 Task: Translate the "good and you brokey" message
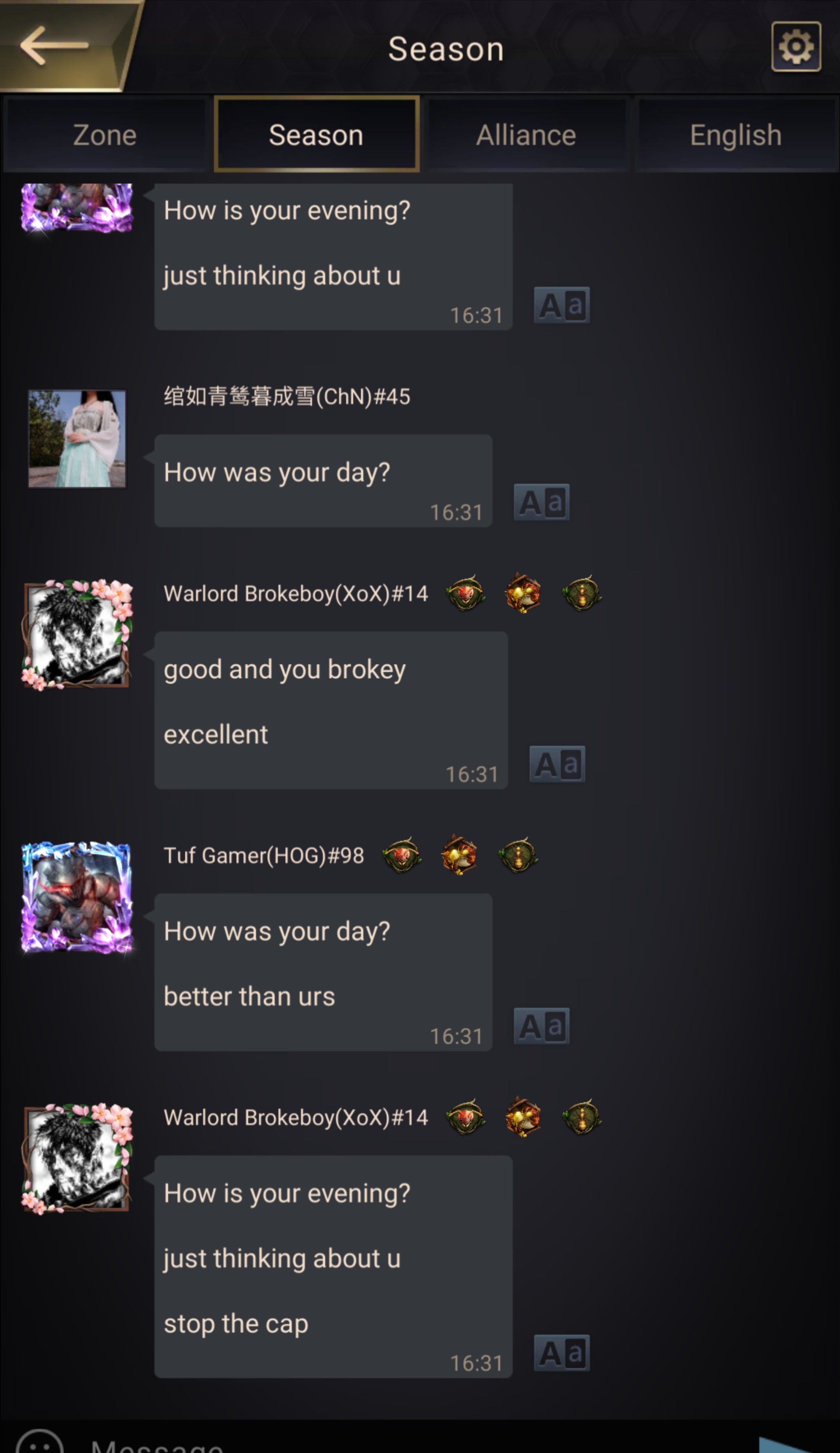(557, 764)
